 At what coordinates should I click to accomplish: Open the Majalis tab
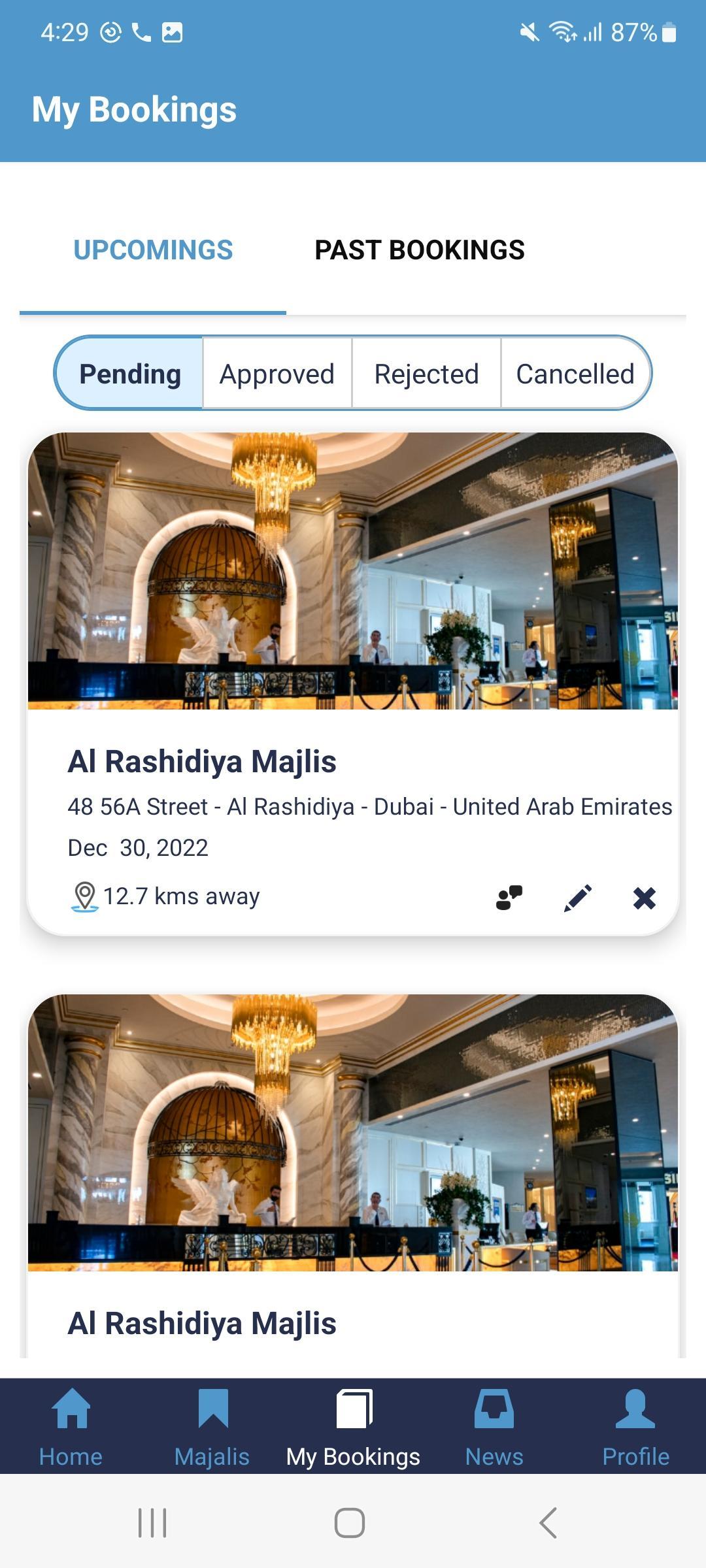click(x=212, y=1427)
